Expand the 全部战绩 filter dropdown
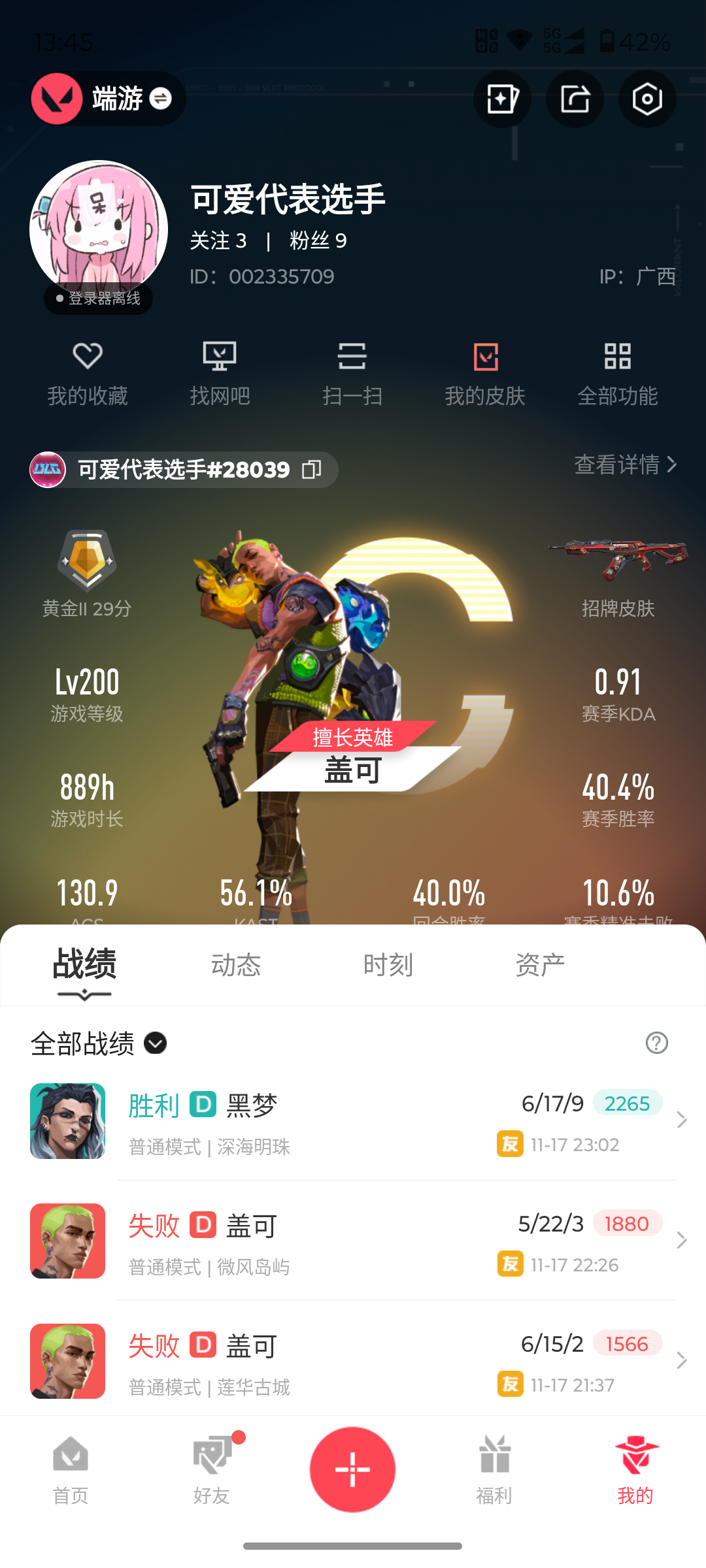Screen dimensions: 706x1568 (x=155, y=1043)
